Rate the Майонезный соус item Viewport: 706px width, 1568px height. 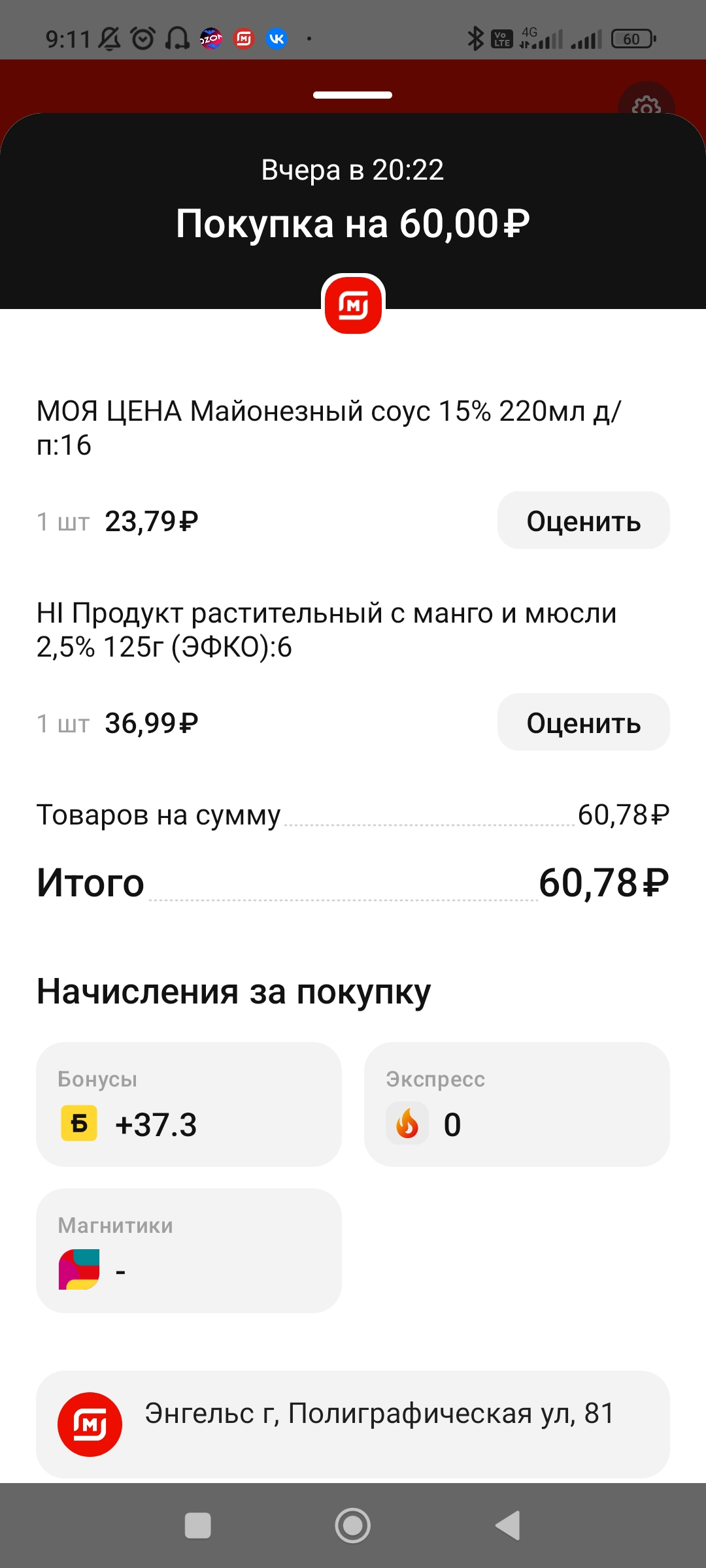coord(583,520)
